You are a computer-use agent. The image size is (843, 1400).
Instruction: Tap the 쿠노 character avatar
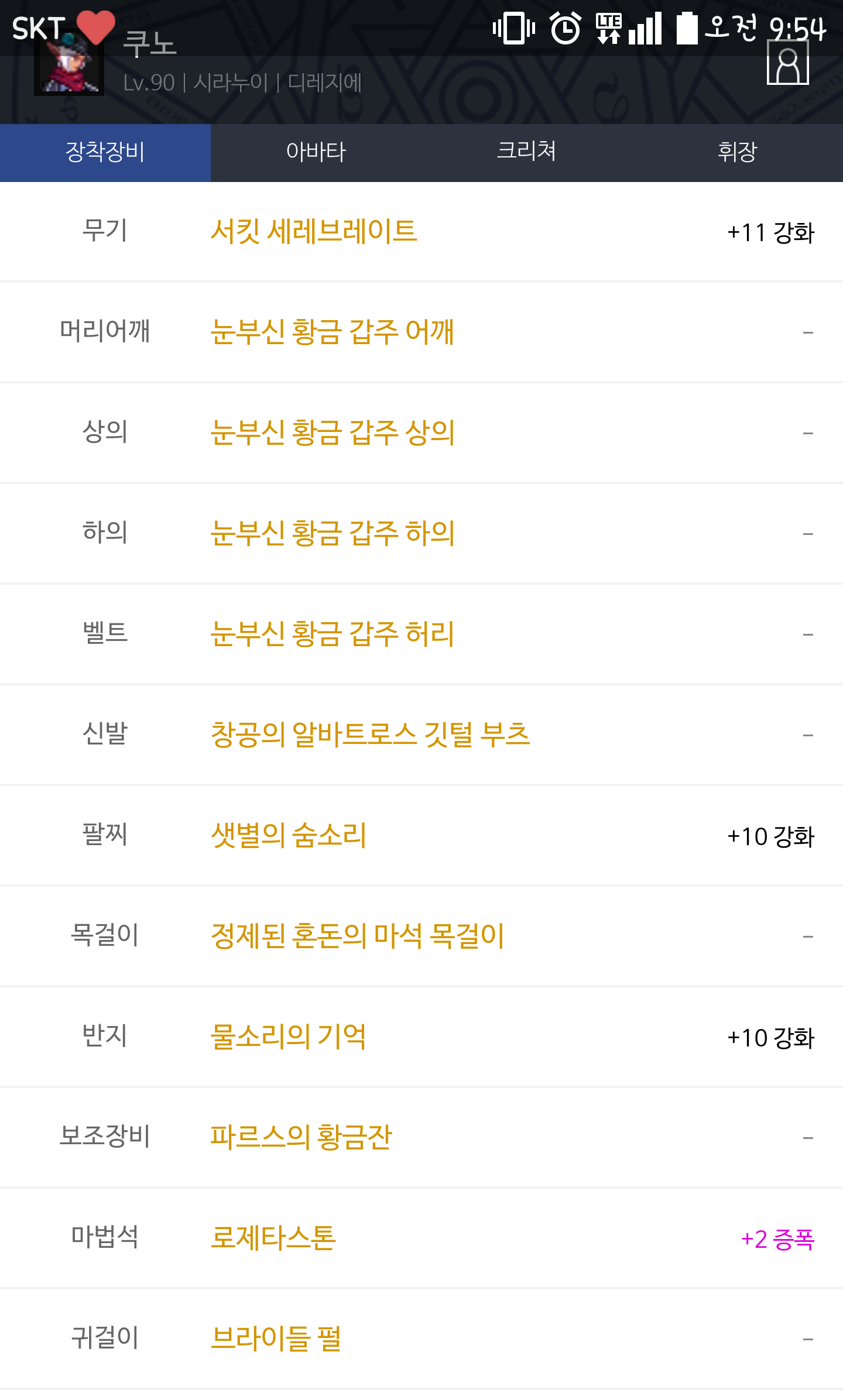point(69,63)
